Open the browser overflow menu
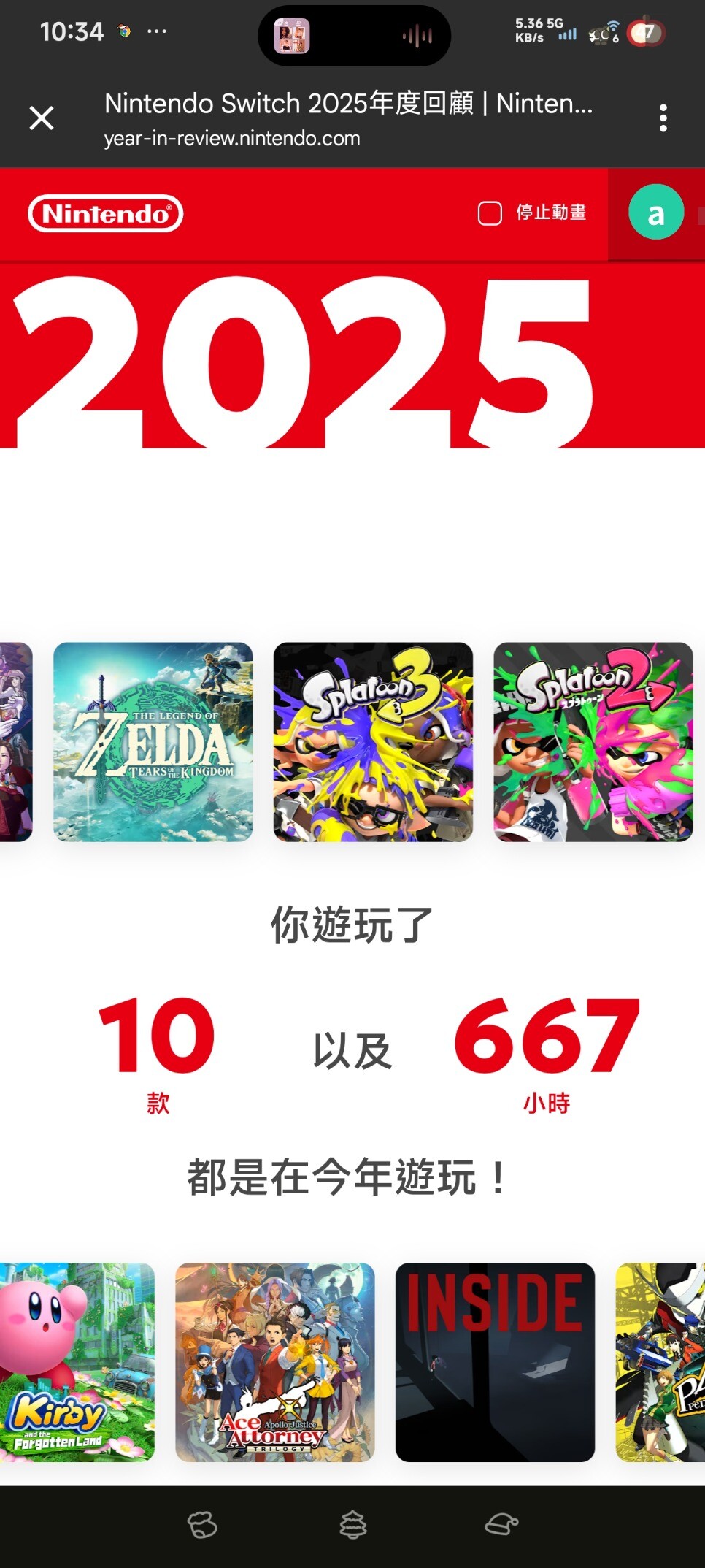This screenshot has width=705, height=1568. point(663,118)
